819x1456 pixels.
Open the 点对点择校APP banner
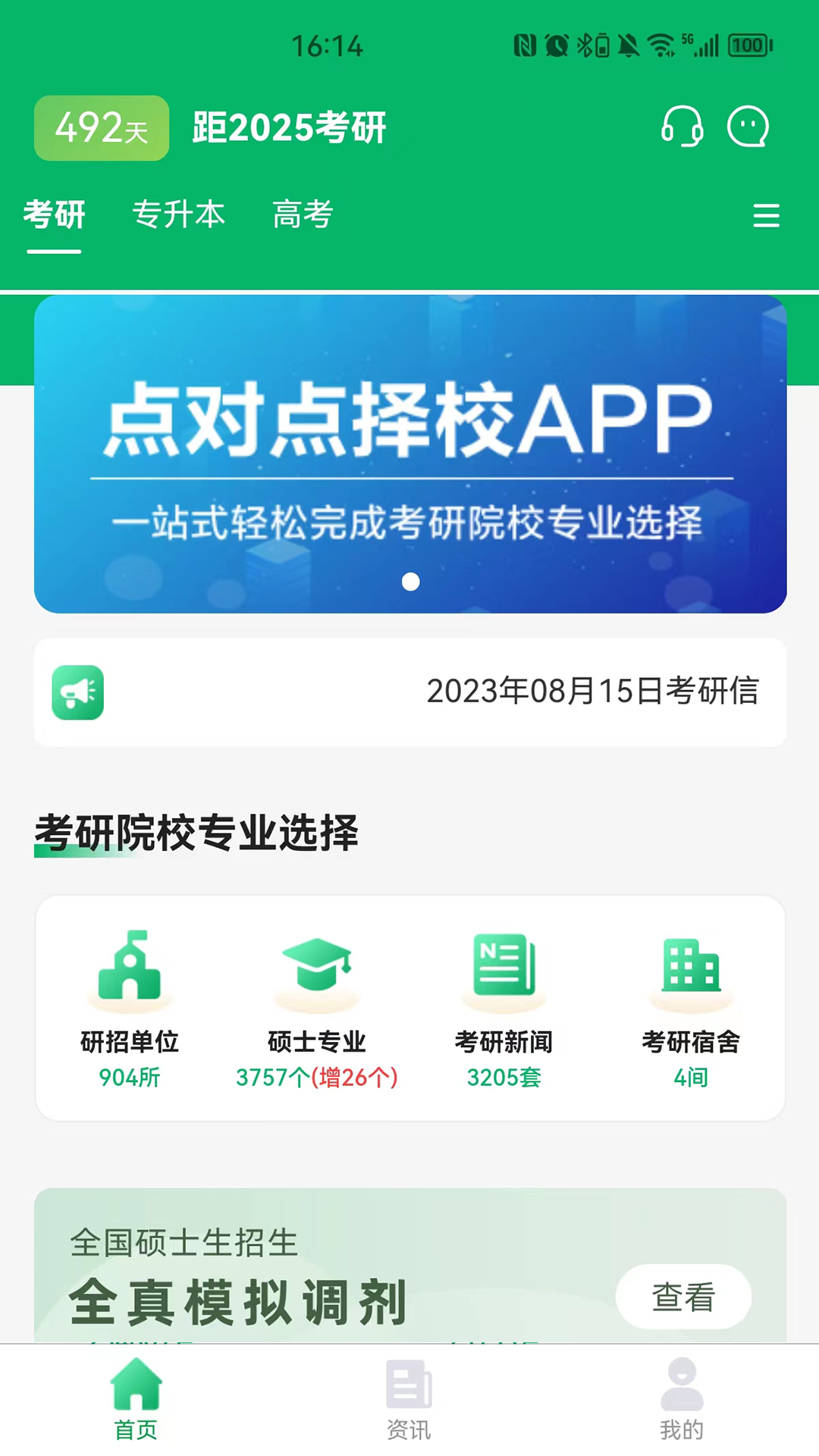click(410, 454)
